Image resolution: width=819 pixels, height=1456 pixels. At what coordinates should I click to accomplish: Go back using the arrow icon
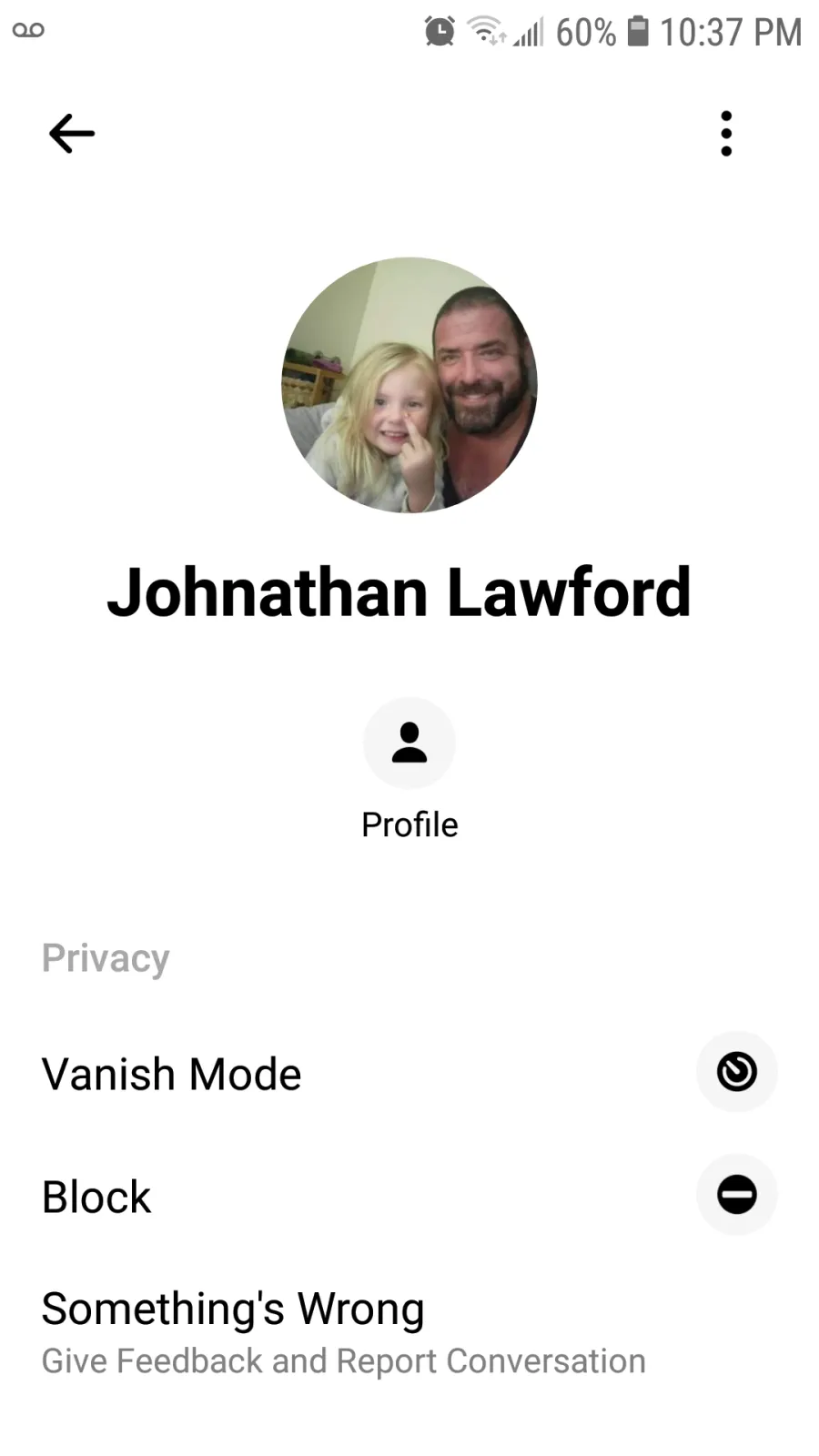coord(72,134)
